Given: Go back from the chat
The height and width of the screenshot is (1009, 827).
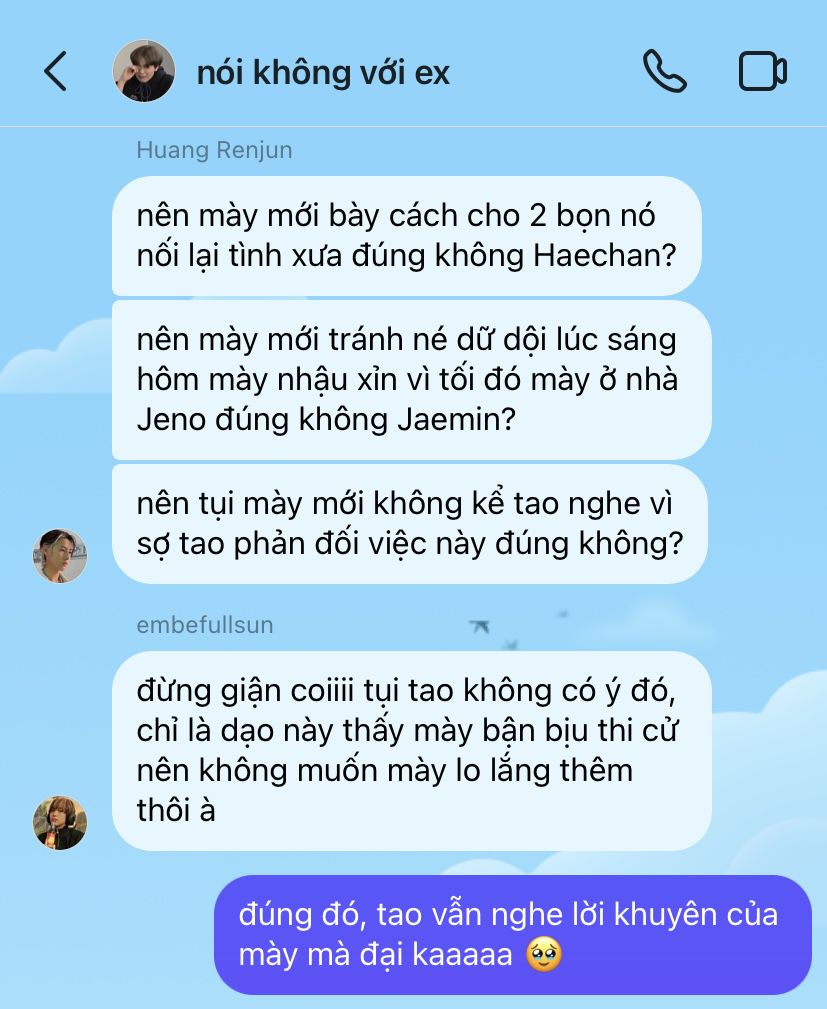Looking at the screenshot, I should pos(56,72).
